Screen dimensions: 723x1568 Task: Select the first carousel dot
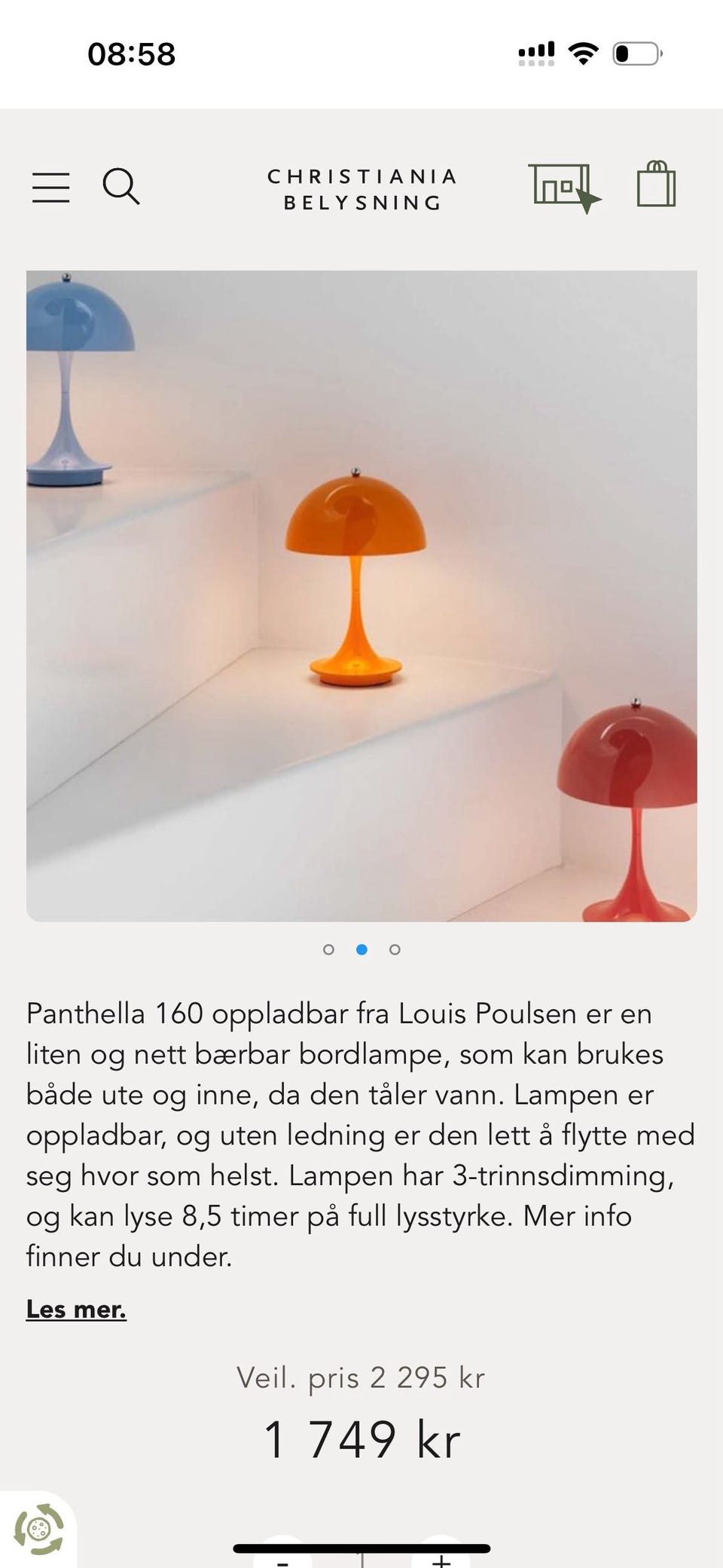coord(329,949)
